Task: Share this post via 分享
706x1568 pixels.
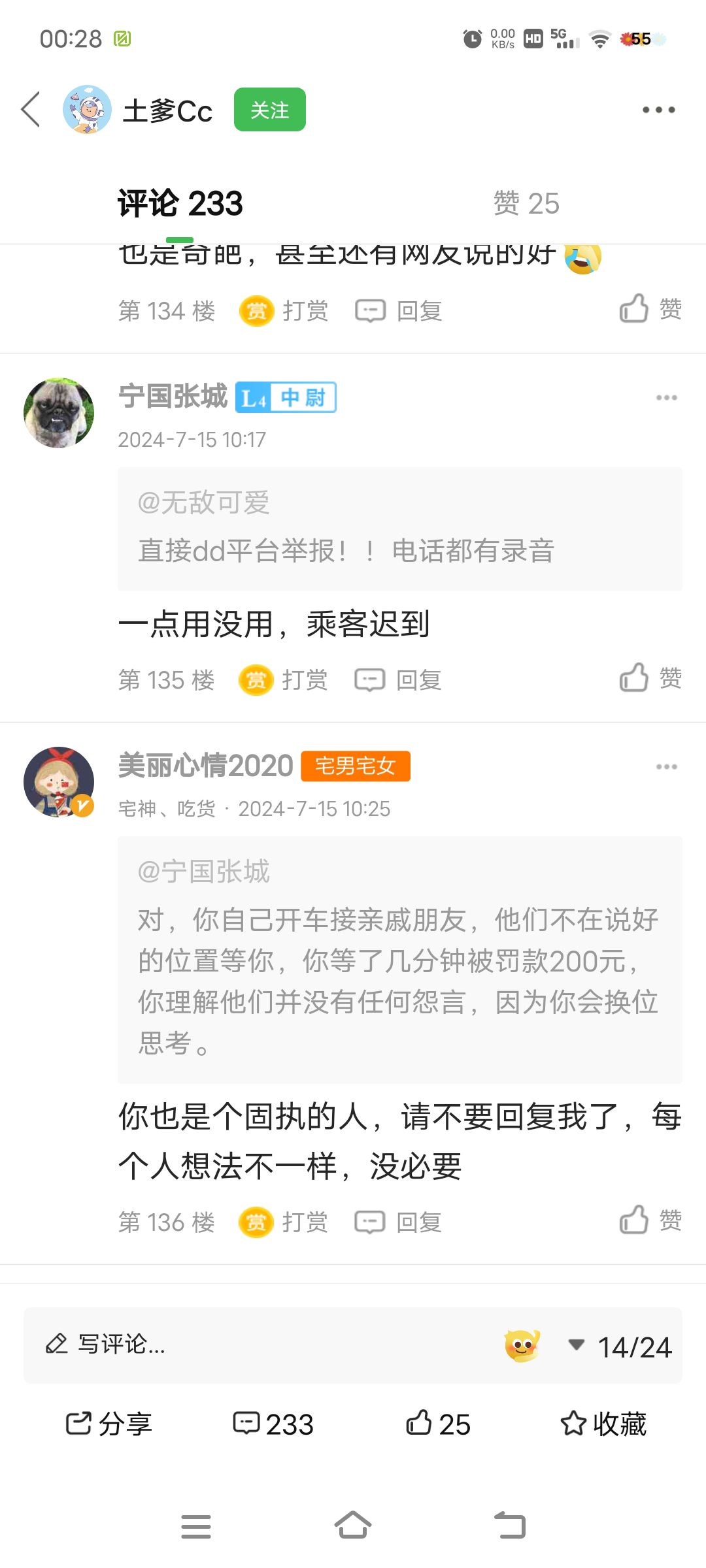Action: 109,1424
